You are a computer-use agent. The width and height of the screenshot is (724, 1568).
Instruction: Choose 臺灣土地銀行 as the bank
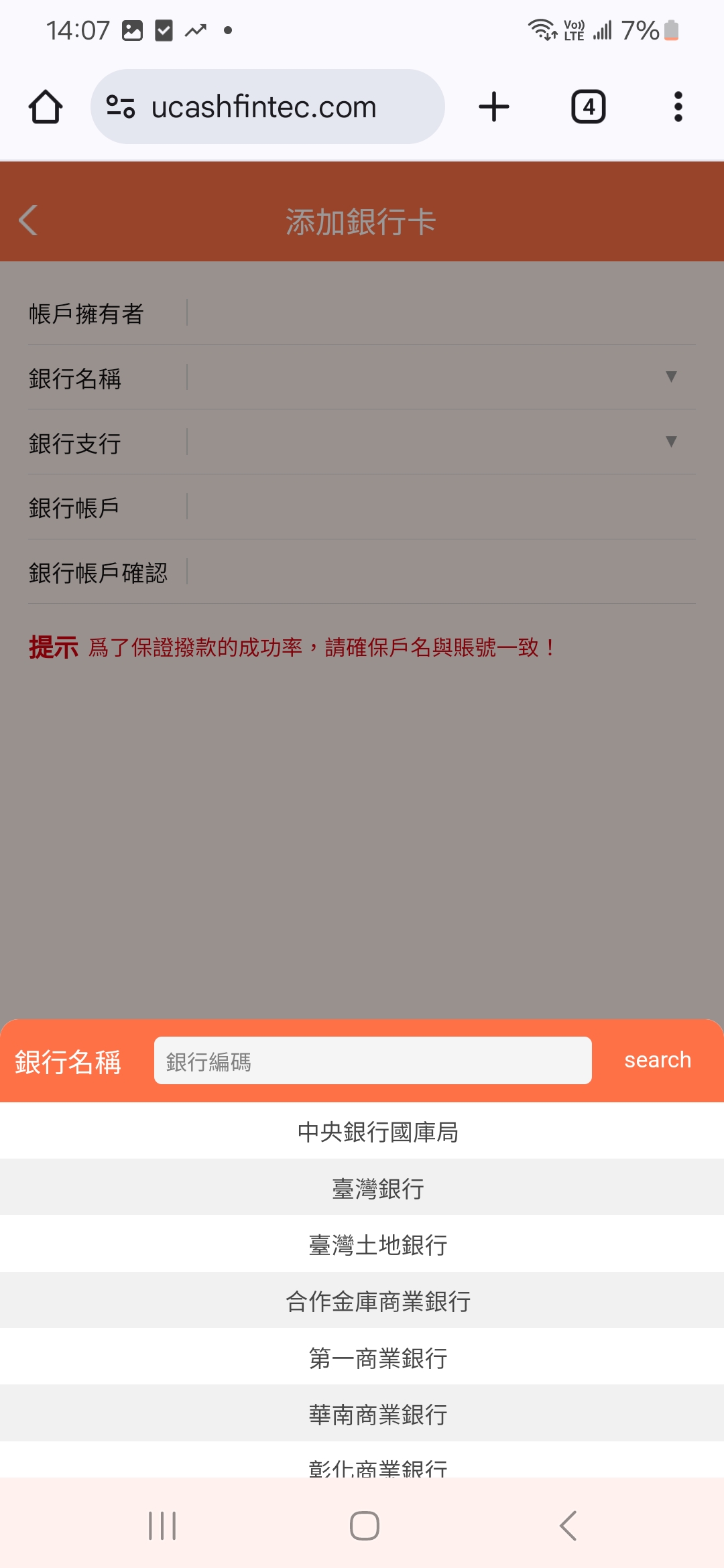coord(377,1244)
